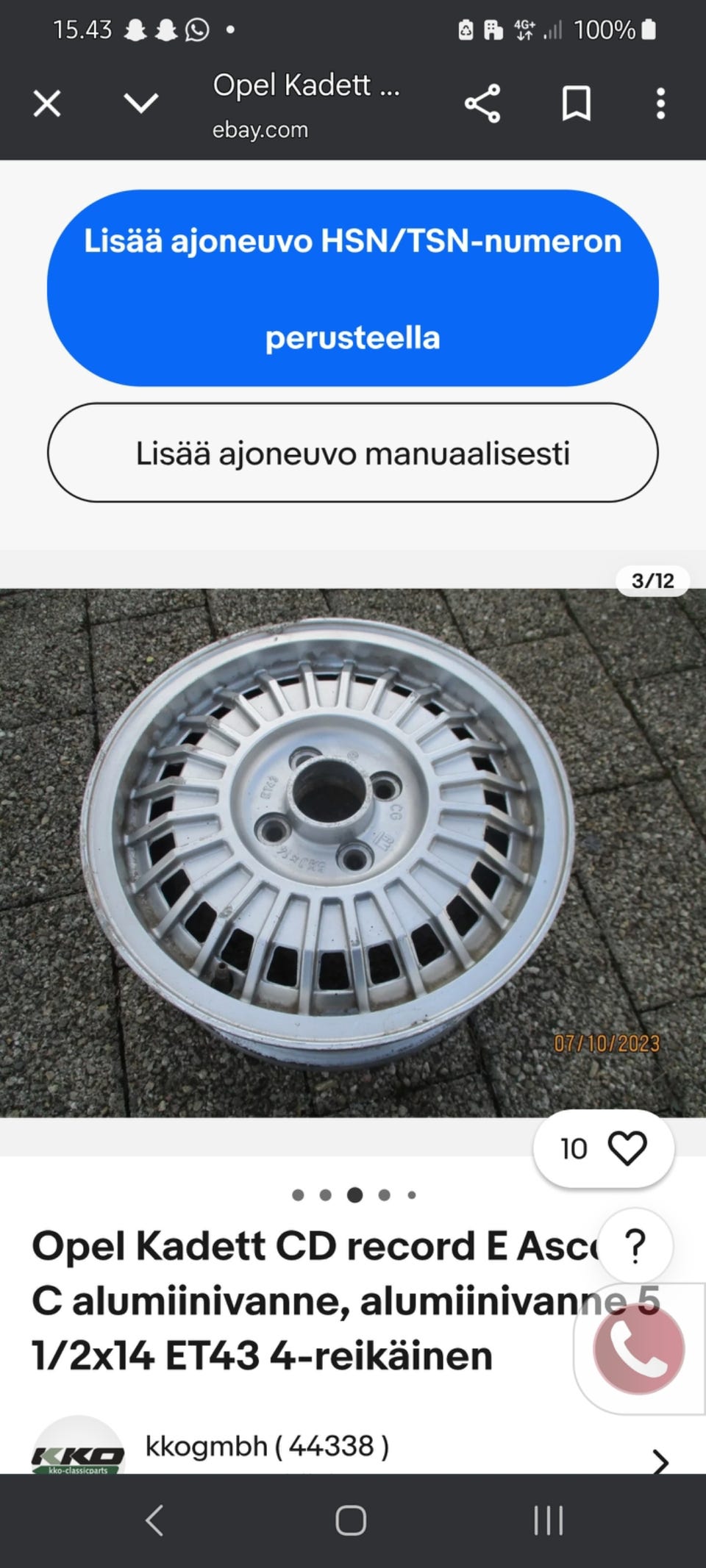
Task: Tap the 3/12 image counter
Action: (x=653, y=580)
